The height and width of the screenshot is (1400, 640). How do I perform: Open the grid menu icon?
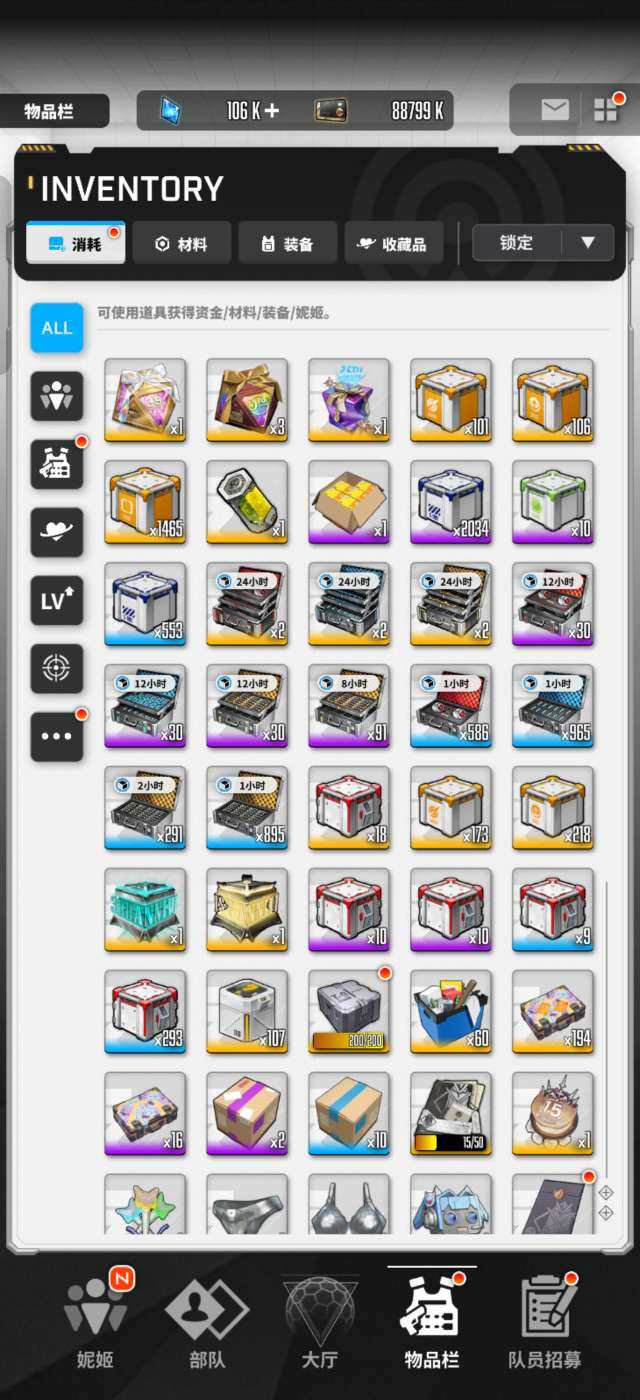click(x=606, y=110)
